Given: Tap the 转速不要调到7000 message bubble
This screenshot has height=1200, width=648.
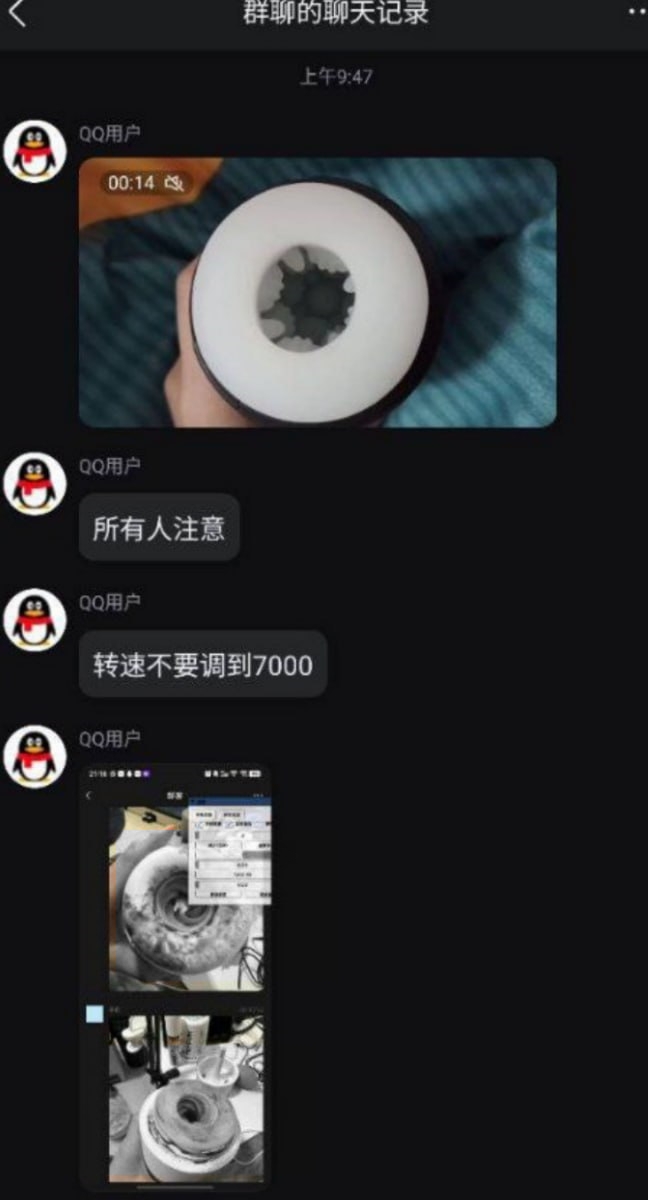Looking at the screenshot, I should 203,664.
